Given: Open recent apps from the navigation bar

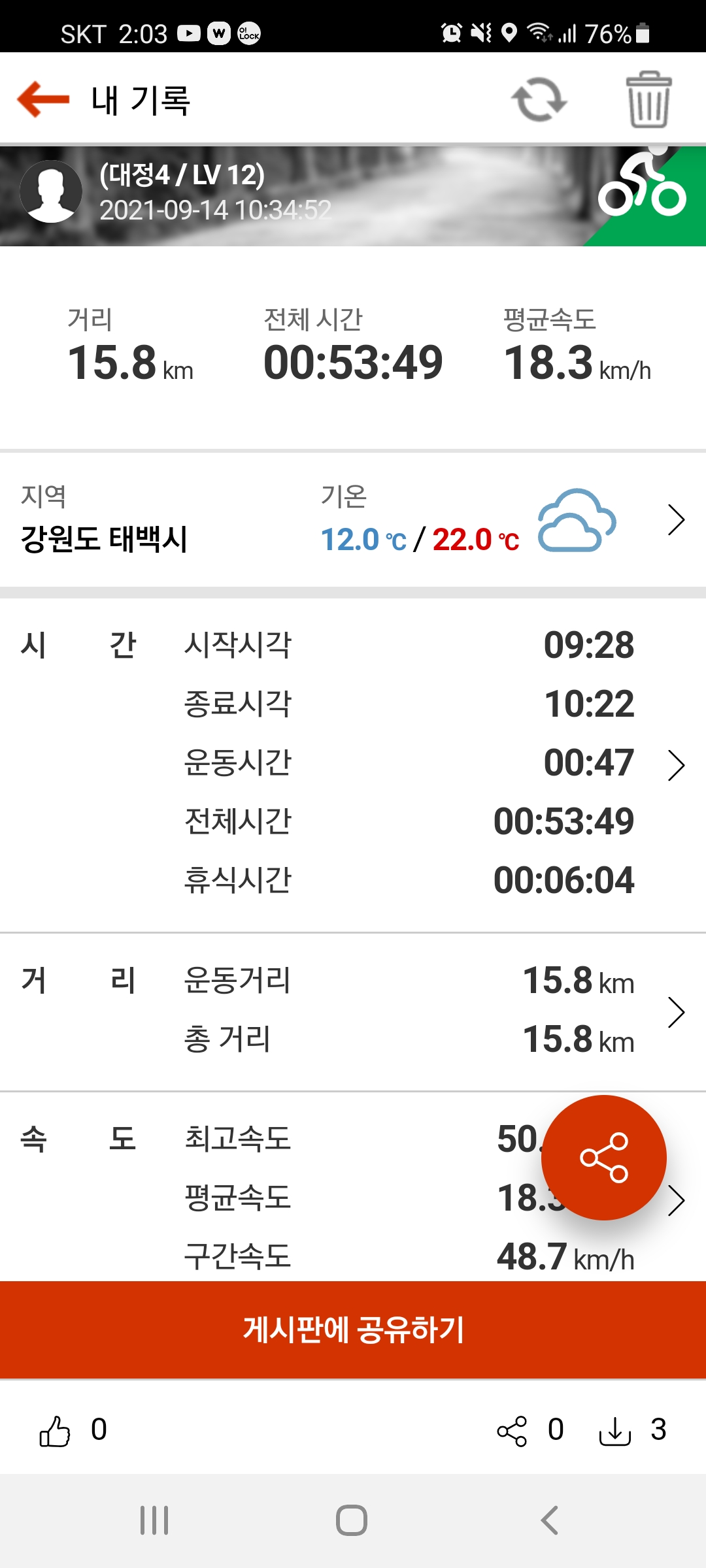Looking at the screenshot, I should [155, 1520].
